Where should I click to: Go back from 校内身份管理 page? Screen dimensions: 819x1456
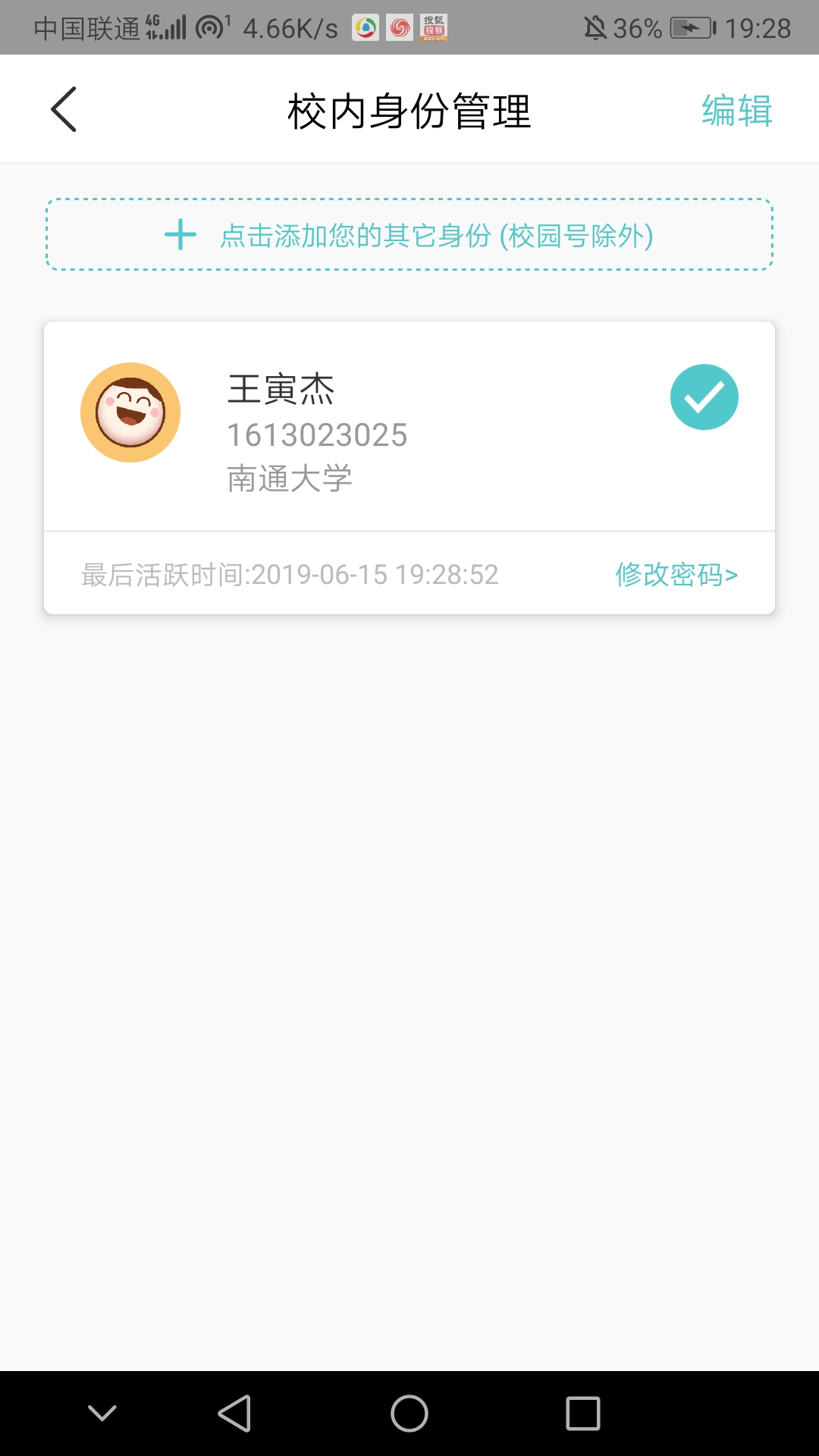click(x=64, y=110)
